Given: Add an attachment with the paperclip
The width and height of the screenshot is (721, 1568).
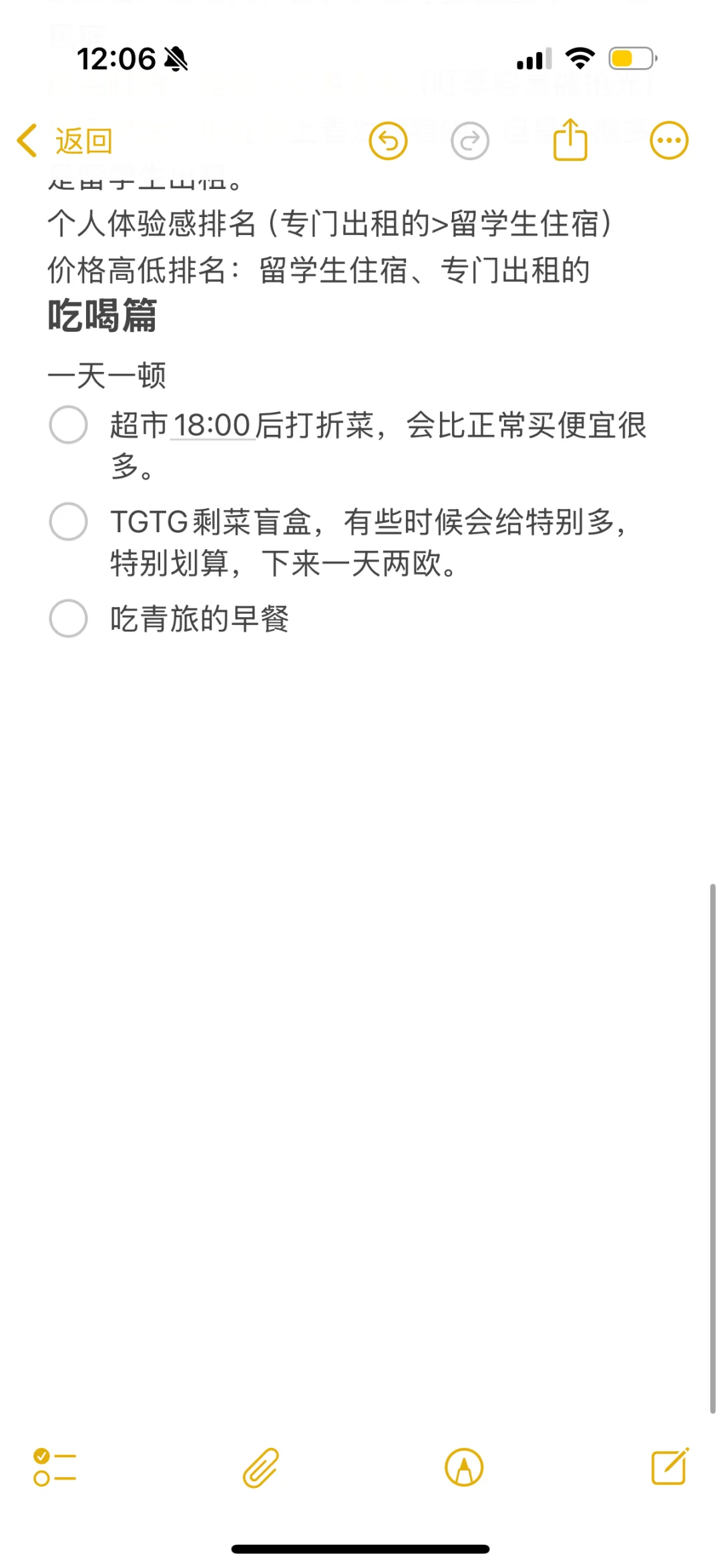Looking at the screenshot, I should point(260,1467).
